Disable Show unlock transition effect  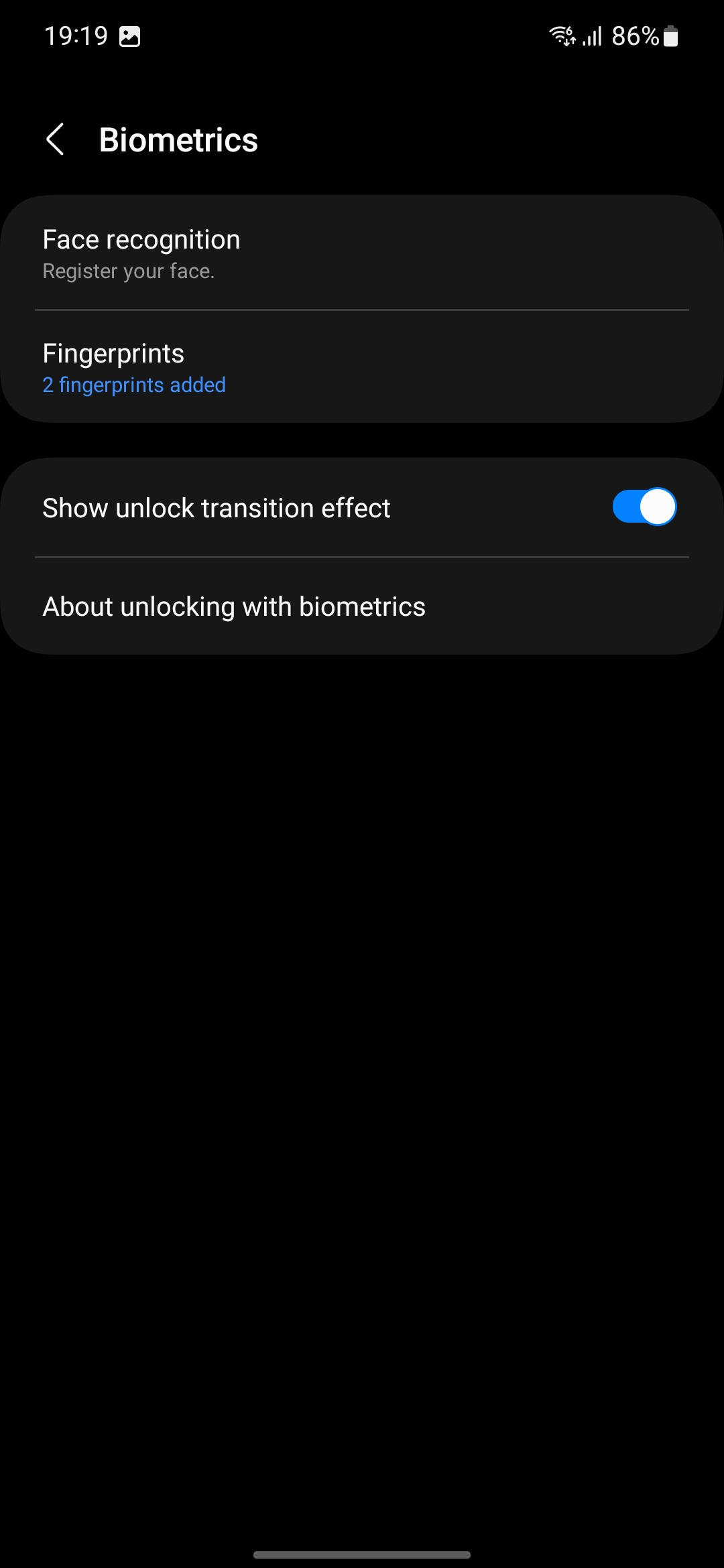[644, 507]
